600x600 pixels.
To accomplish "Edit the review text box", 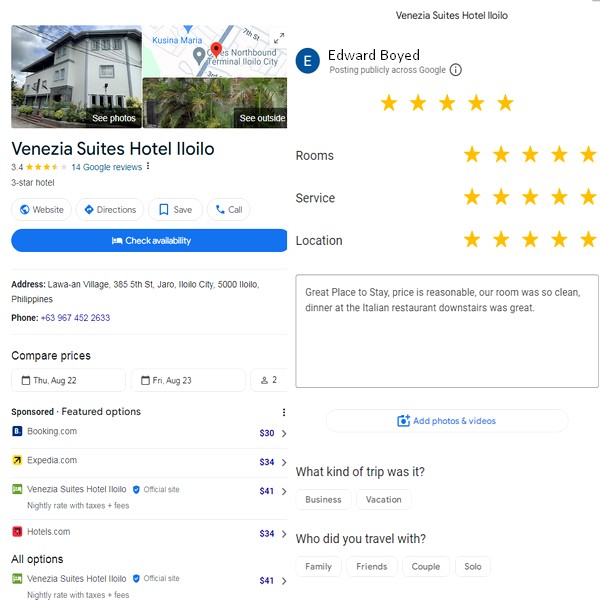I will 447,331.
